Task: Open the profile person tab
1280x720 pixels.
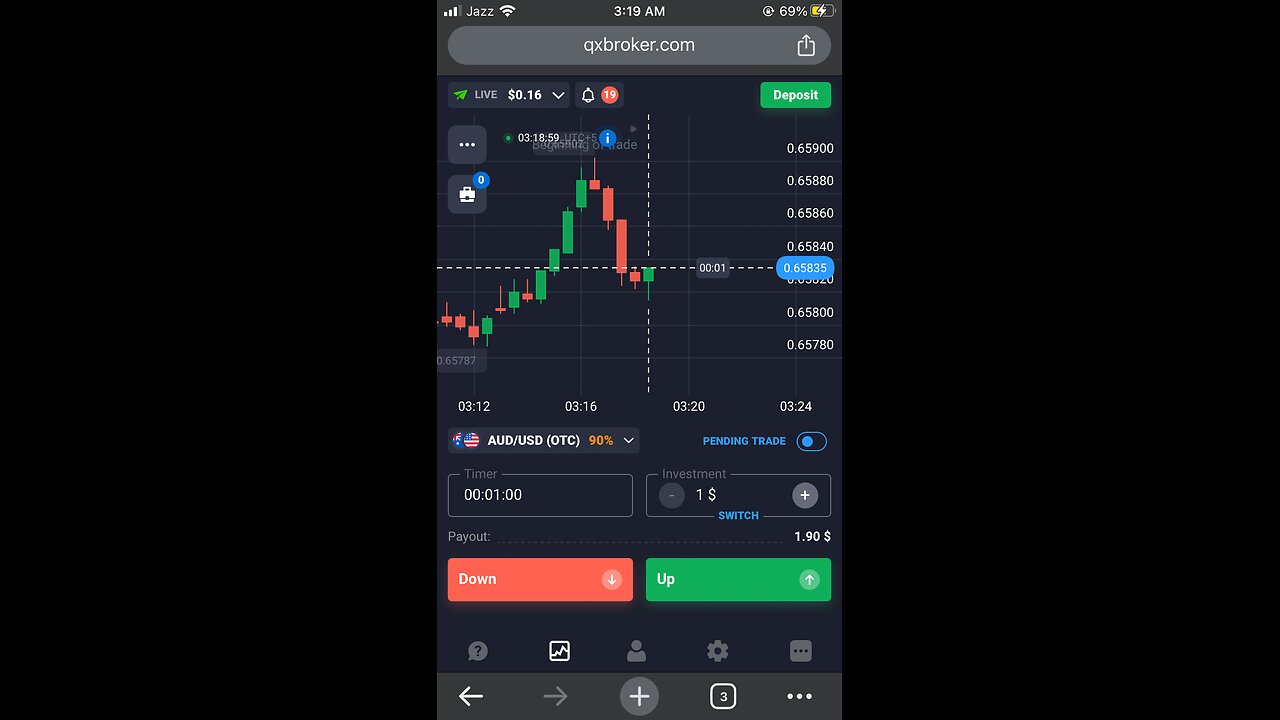Action: [636, 652]
